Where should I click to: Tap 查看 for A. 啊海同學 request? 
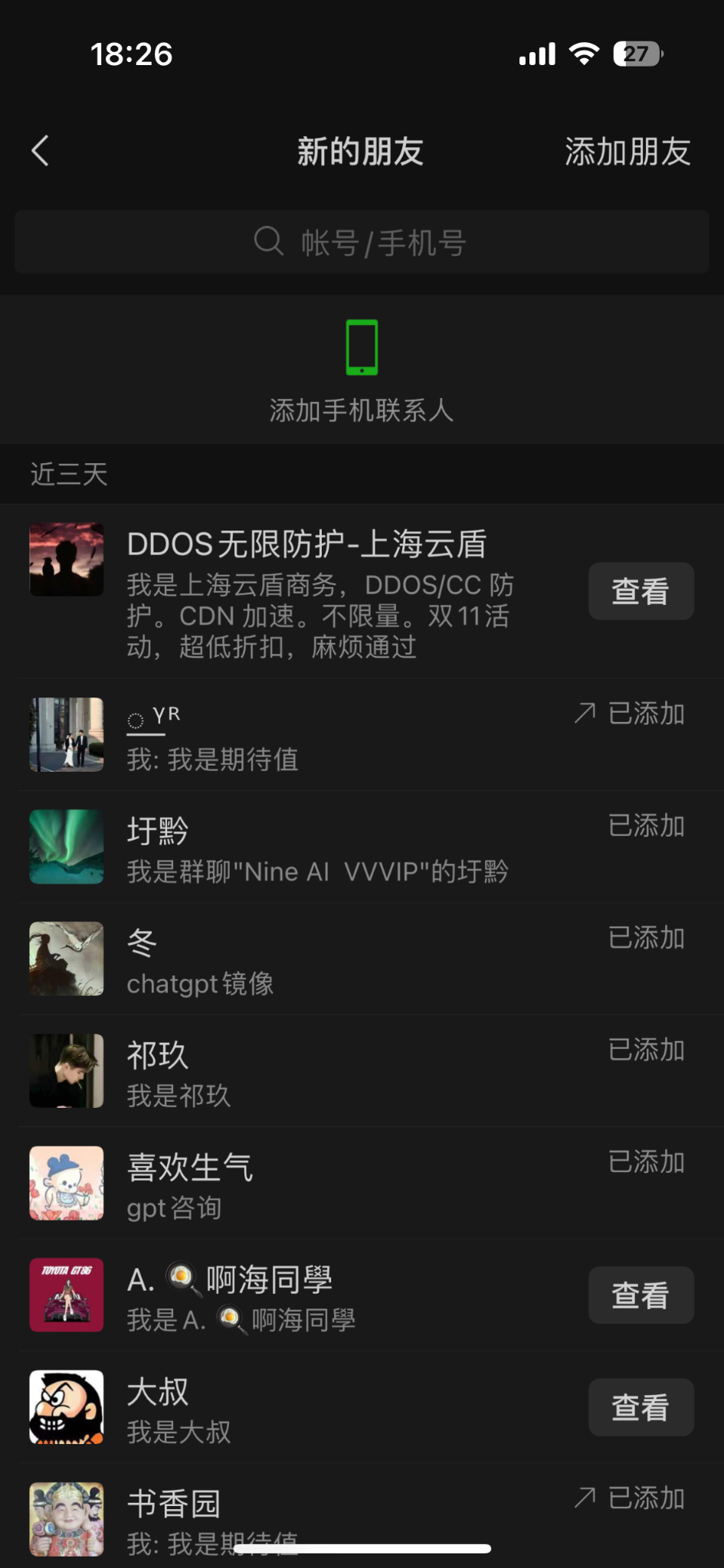(x=640, y=1295)
